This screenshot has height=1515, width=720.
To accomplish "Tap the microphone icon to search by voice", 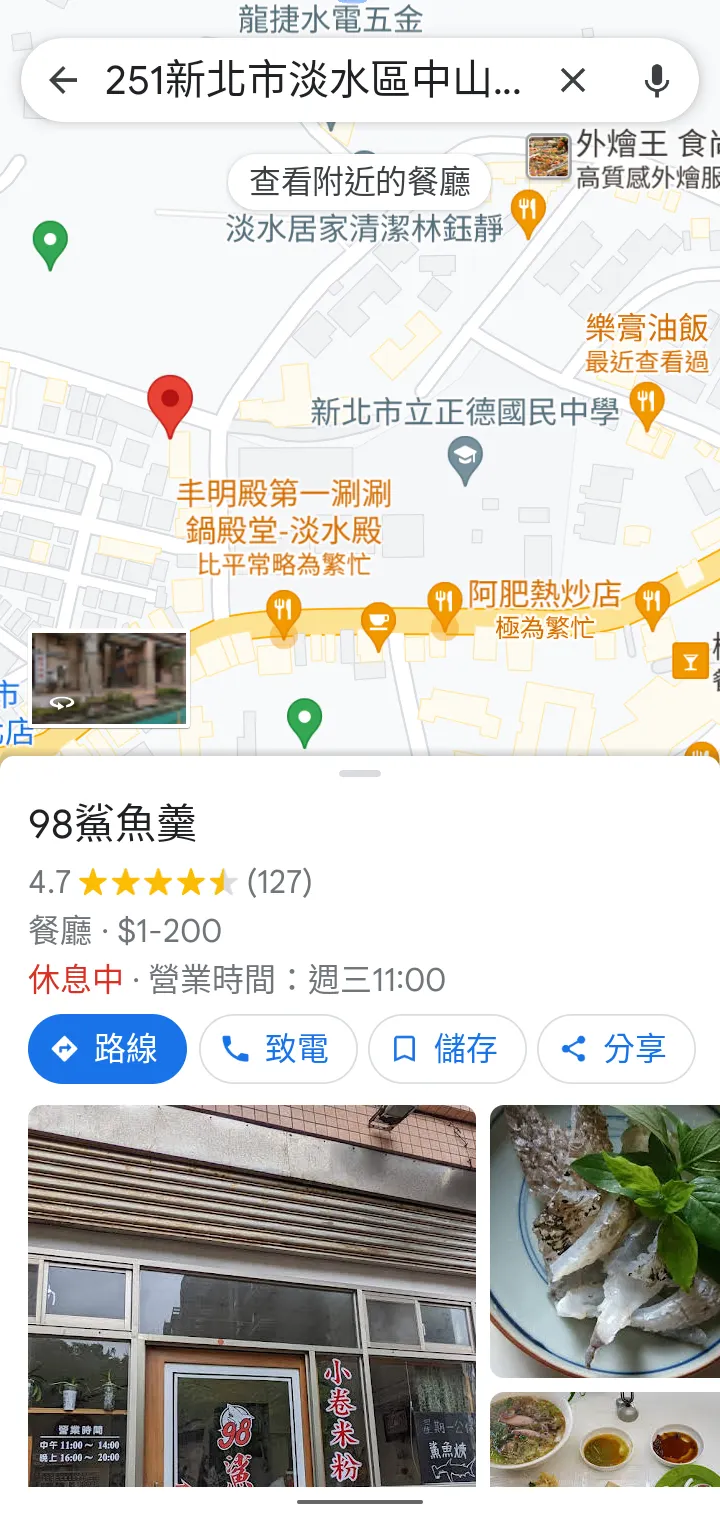I will (x=657, y=80).
